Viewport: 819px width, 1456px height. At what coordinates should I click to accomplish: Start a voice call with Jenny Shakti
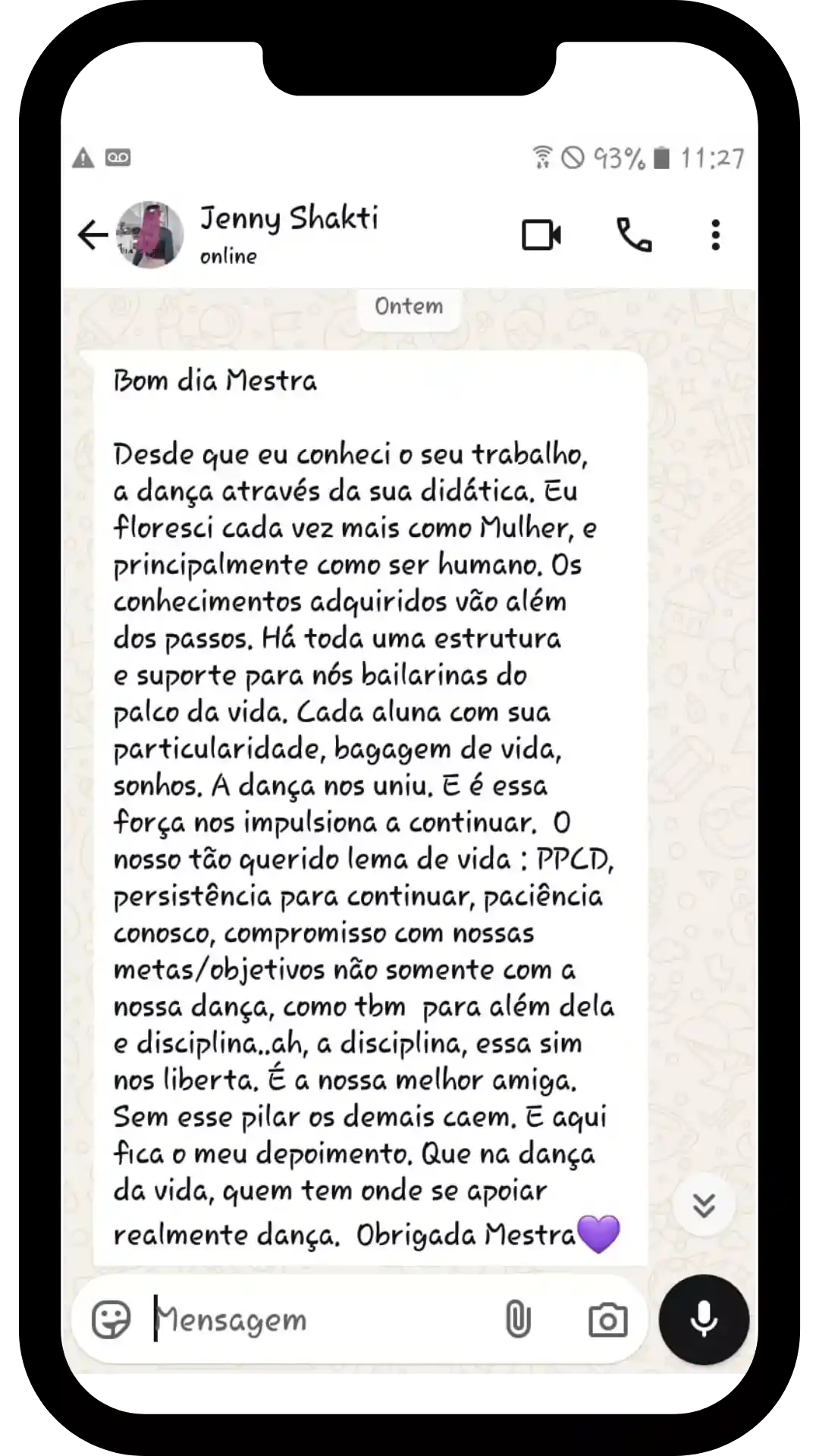(x=634, y=235)
